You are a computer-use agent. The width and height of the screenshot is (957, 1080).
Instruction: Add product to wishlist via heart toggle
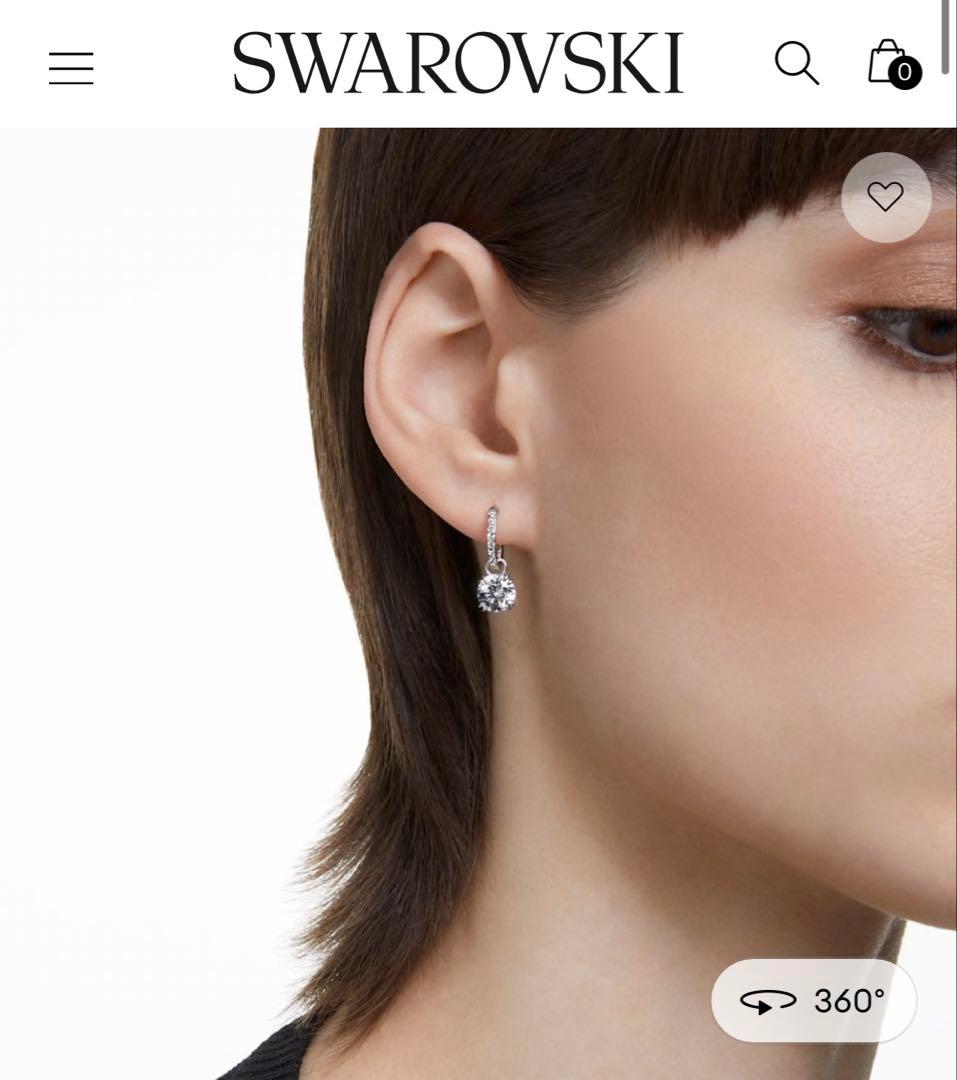pos(885,197)
